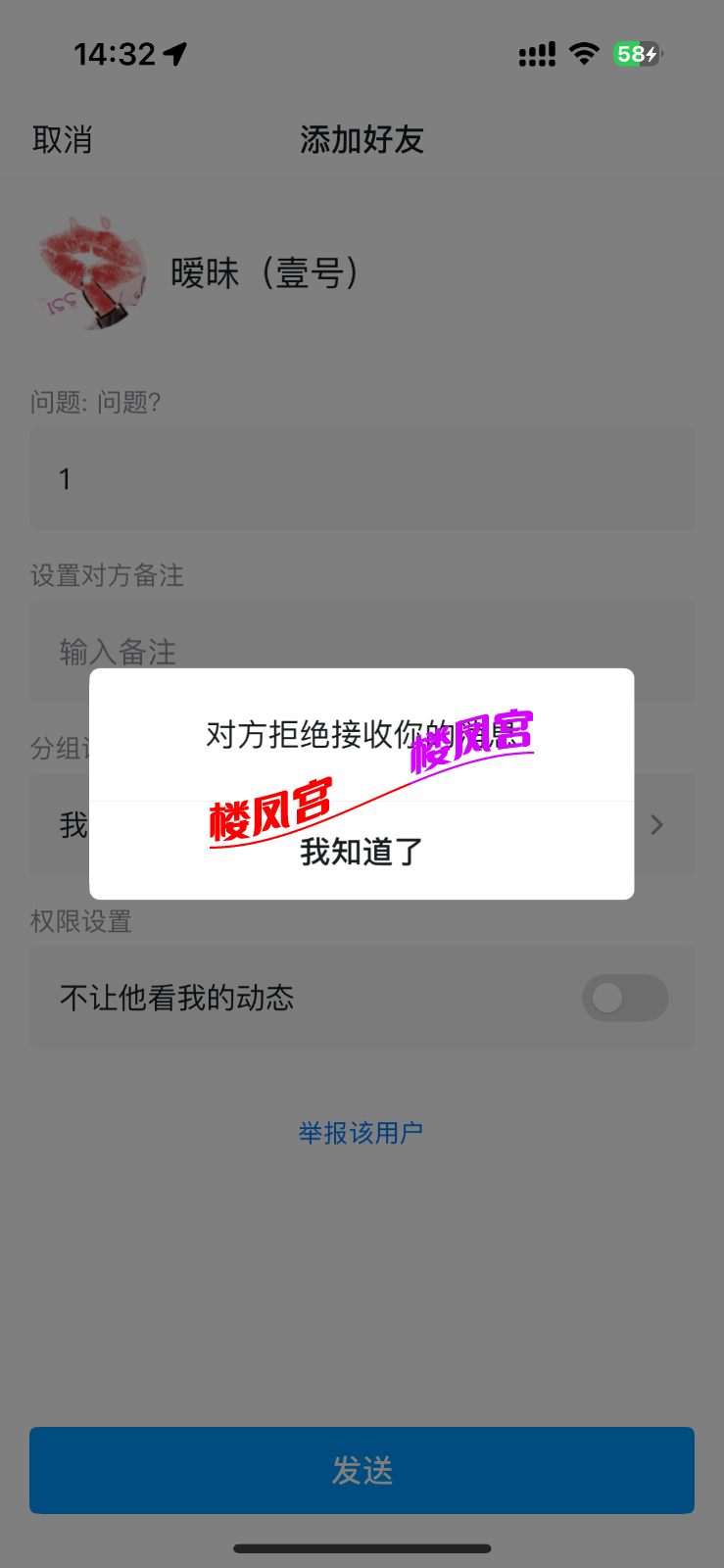Tap the location arrow icon in status bar
The image size is (724, 1568).
coord(174,54)
